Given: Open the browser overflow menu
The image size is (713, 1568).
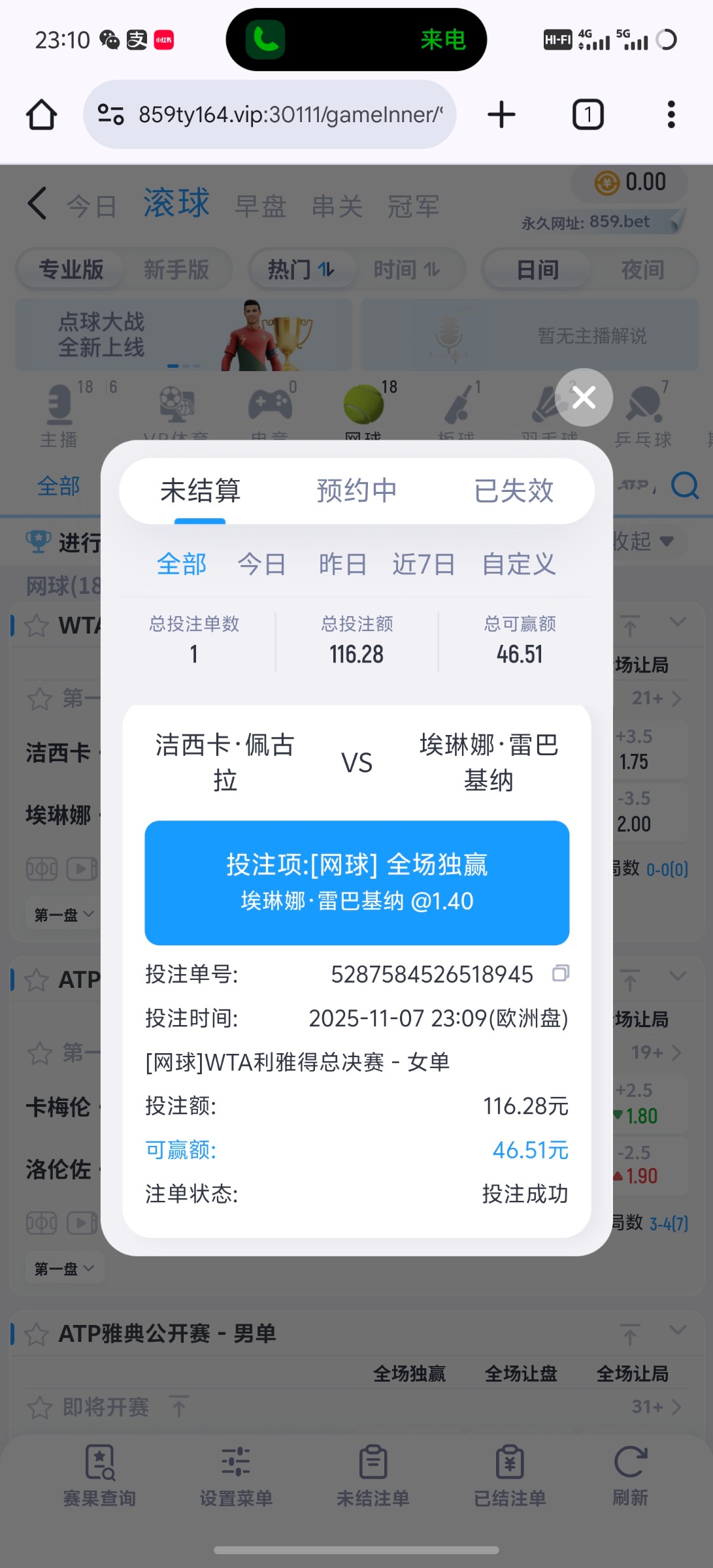Looking at the screenshot, I should pyautogui.click(x=671, y=115).
